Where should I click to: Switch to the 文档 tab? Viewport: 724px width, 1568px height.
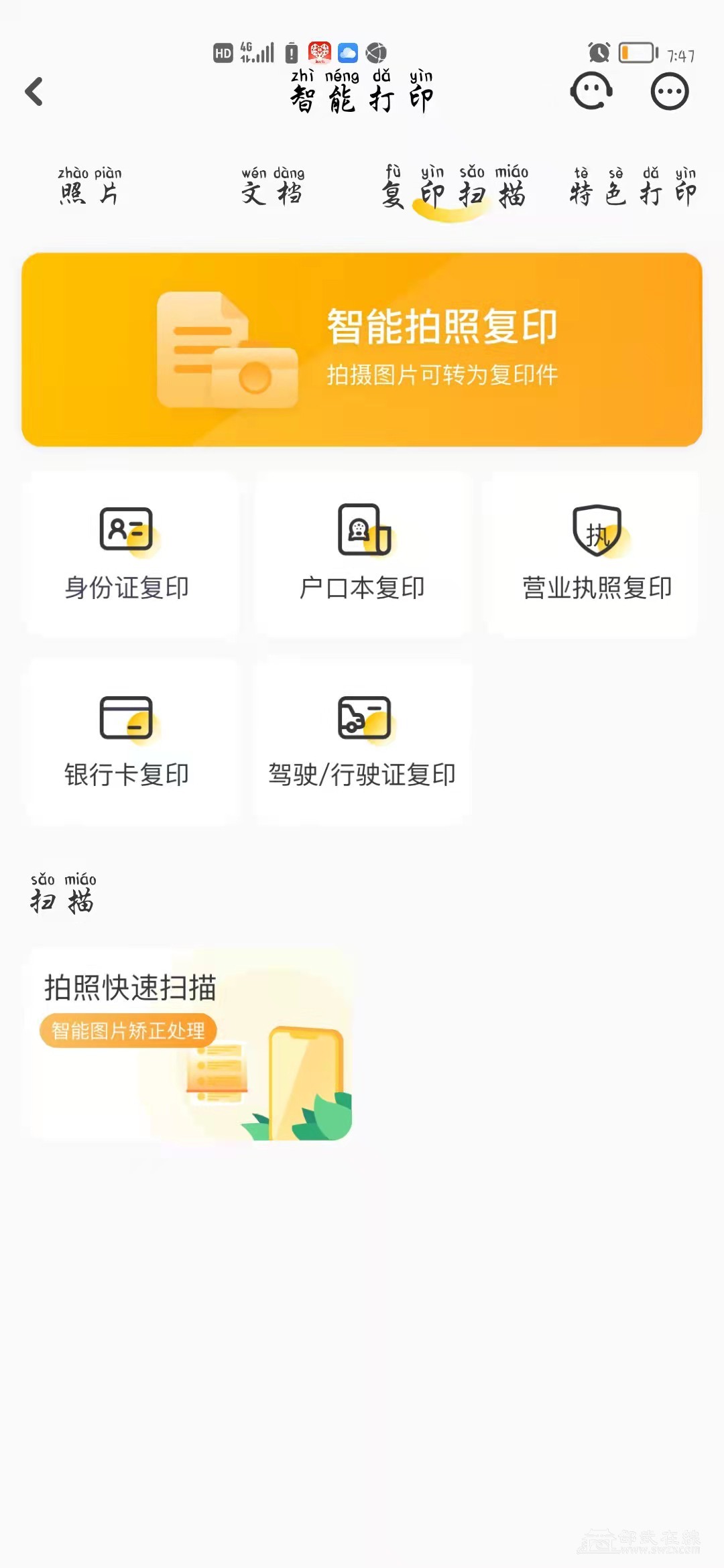tap(273, 187)
